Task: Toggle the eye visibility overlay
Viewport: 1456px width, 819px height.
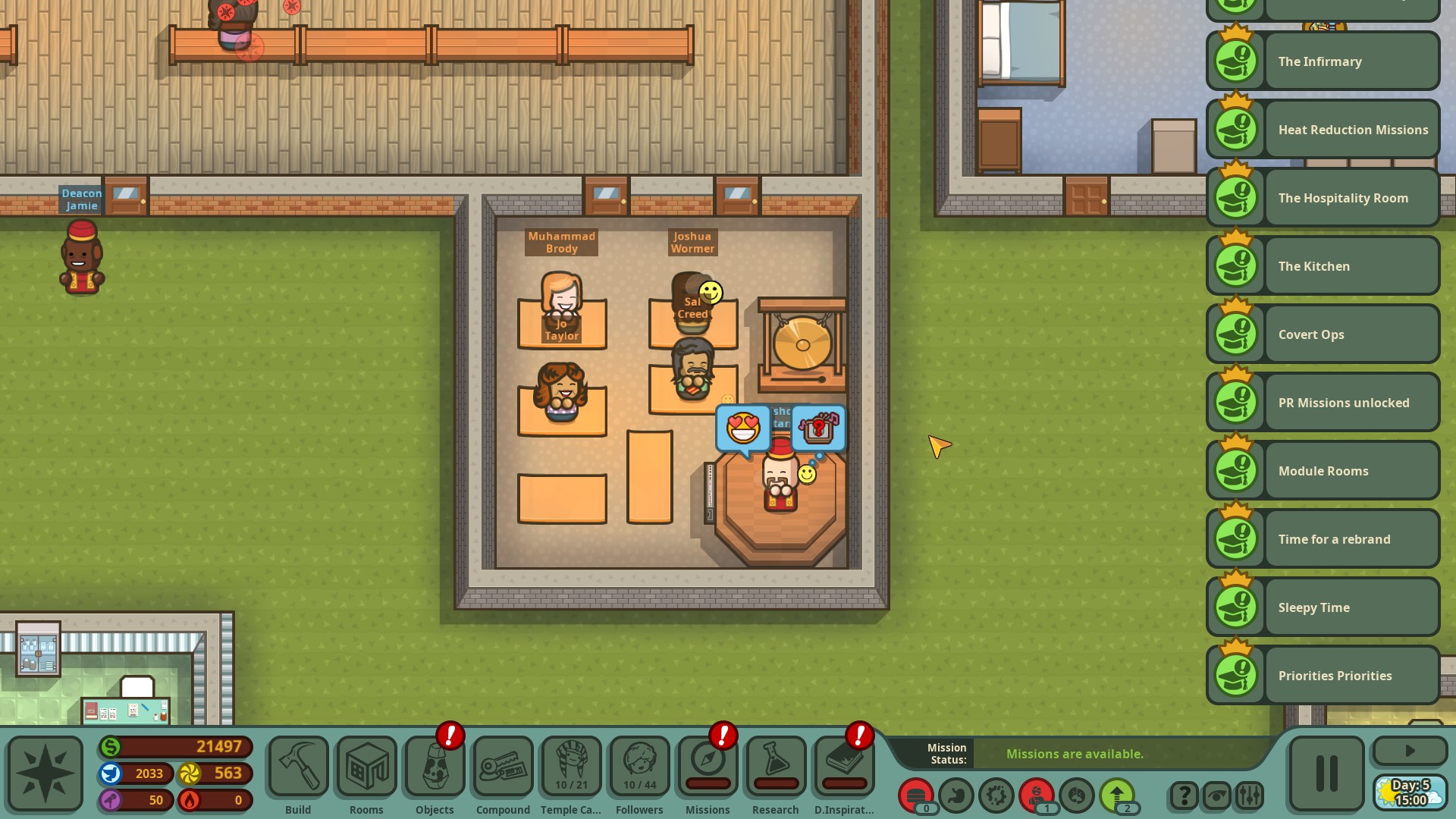Action: pos(1216,795)
